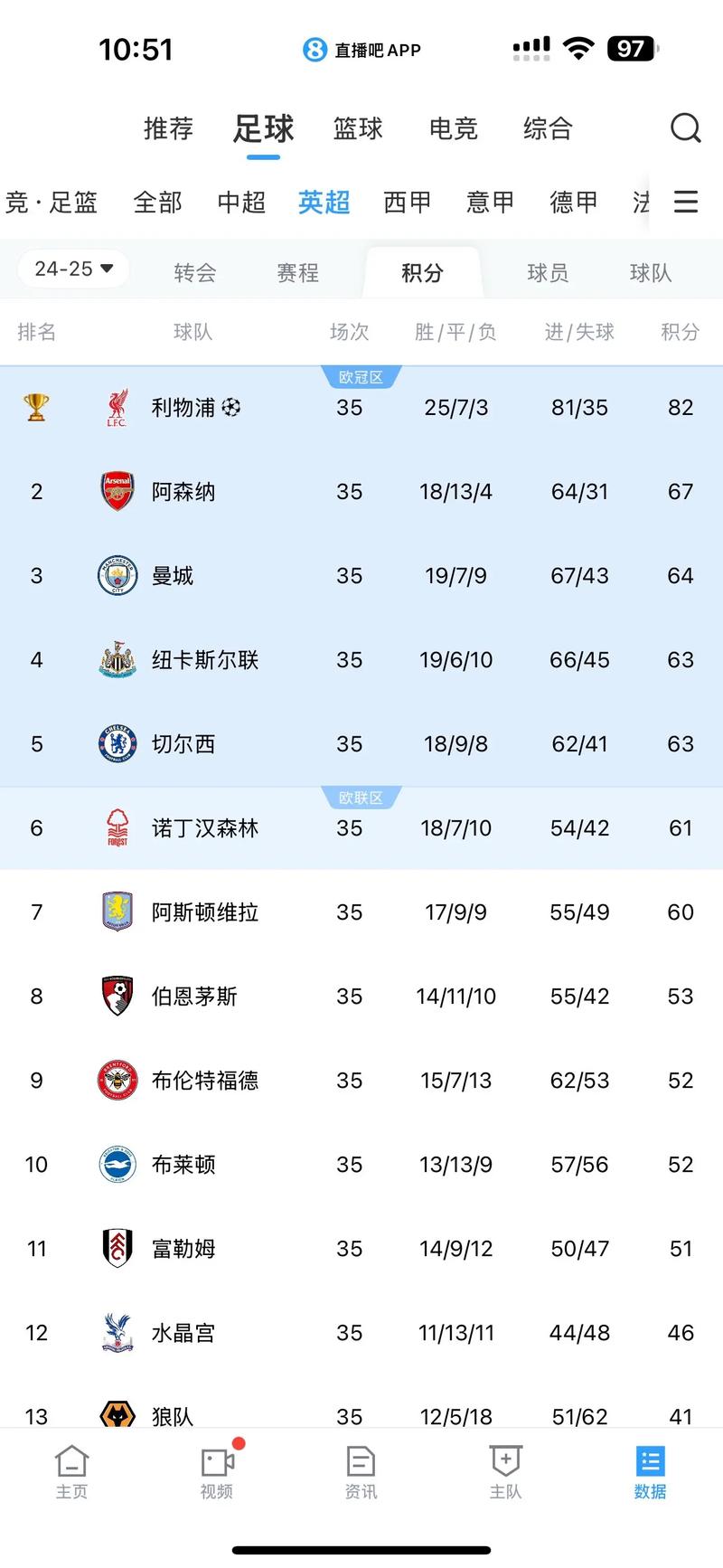Image resolution: width=723 pixels, height=1568 pixels.
Task: Switch to the 转会 sub-tab
Action: tap(195, 272)
